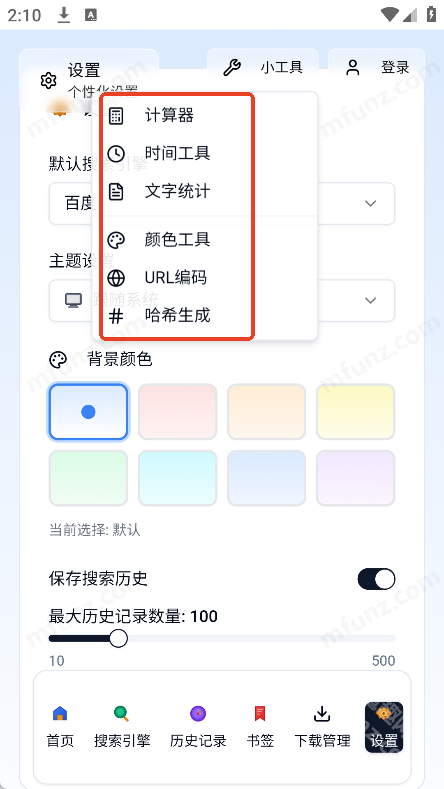Image resolution: width=444 pixels, height=789 pixels.
Task: Select 时间工具 in the dropdown
Action: point(204,153)
